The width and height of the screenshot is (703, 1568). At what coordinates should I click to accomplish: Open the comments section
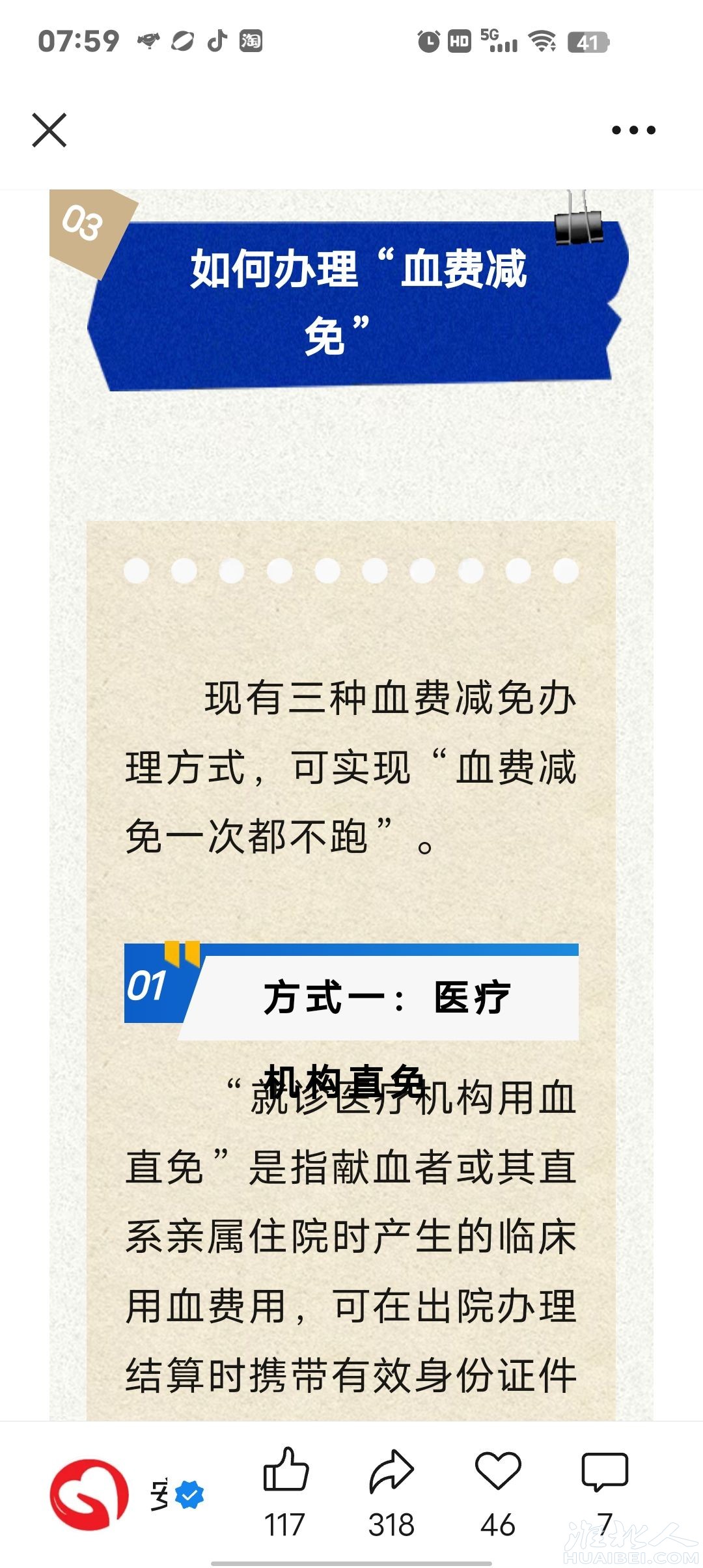click(x=605, y=1472)
